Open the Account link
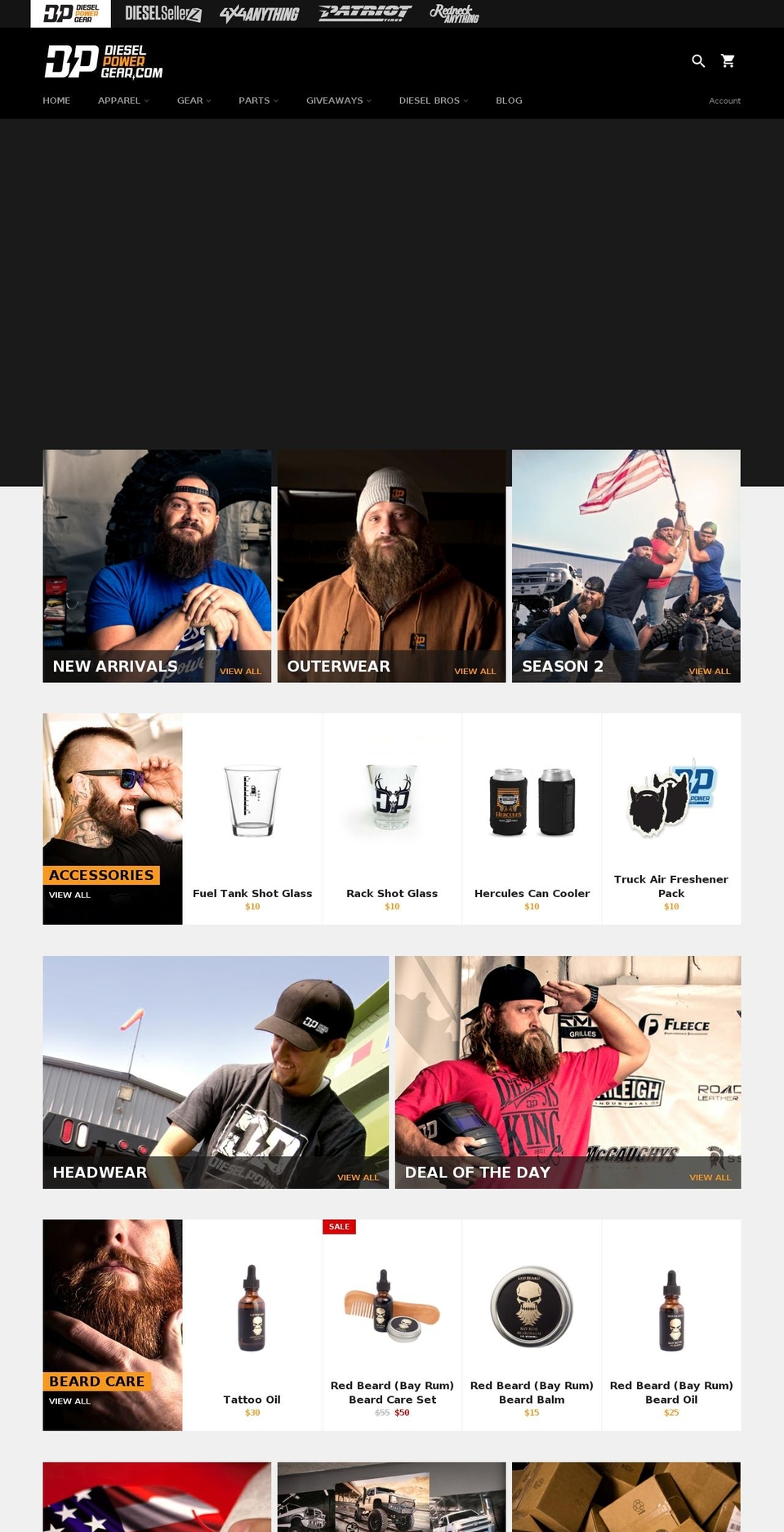This screenshot has width=784, height=1532. [725, 100]
